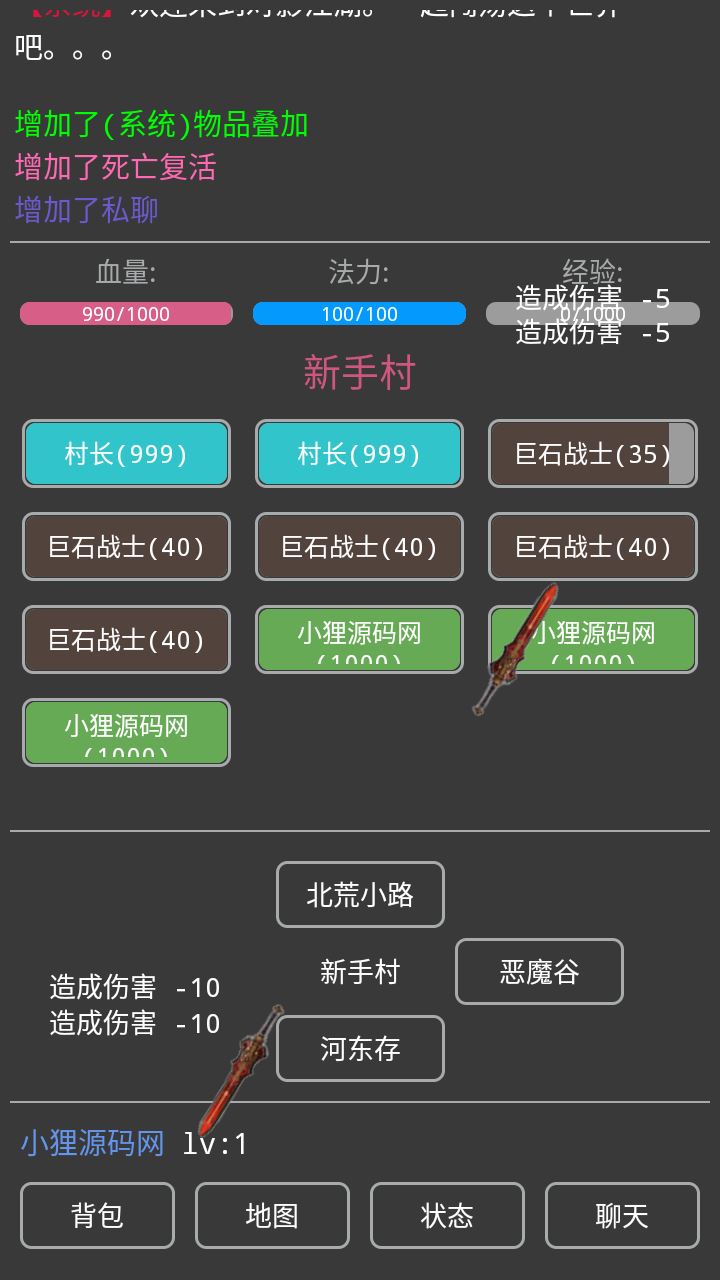This screenshot has width=720, height=1280.
Task: Open the 聊天 chat panel
Action: point(622,1215)
